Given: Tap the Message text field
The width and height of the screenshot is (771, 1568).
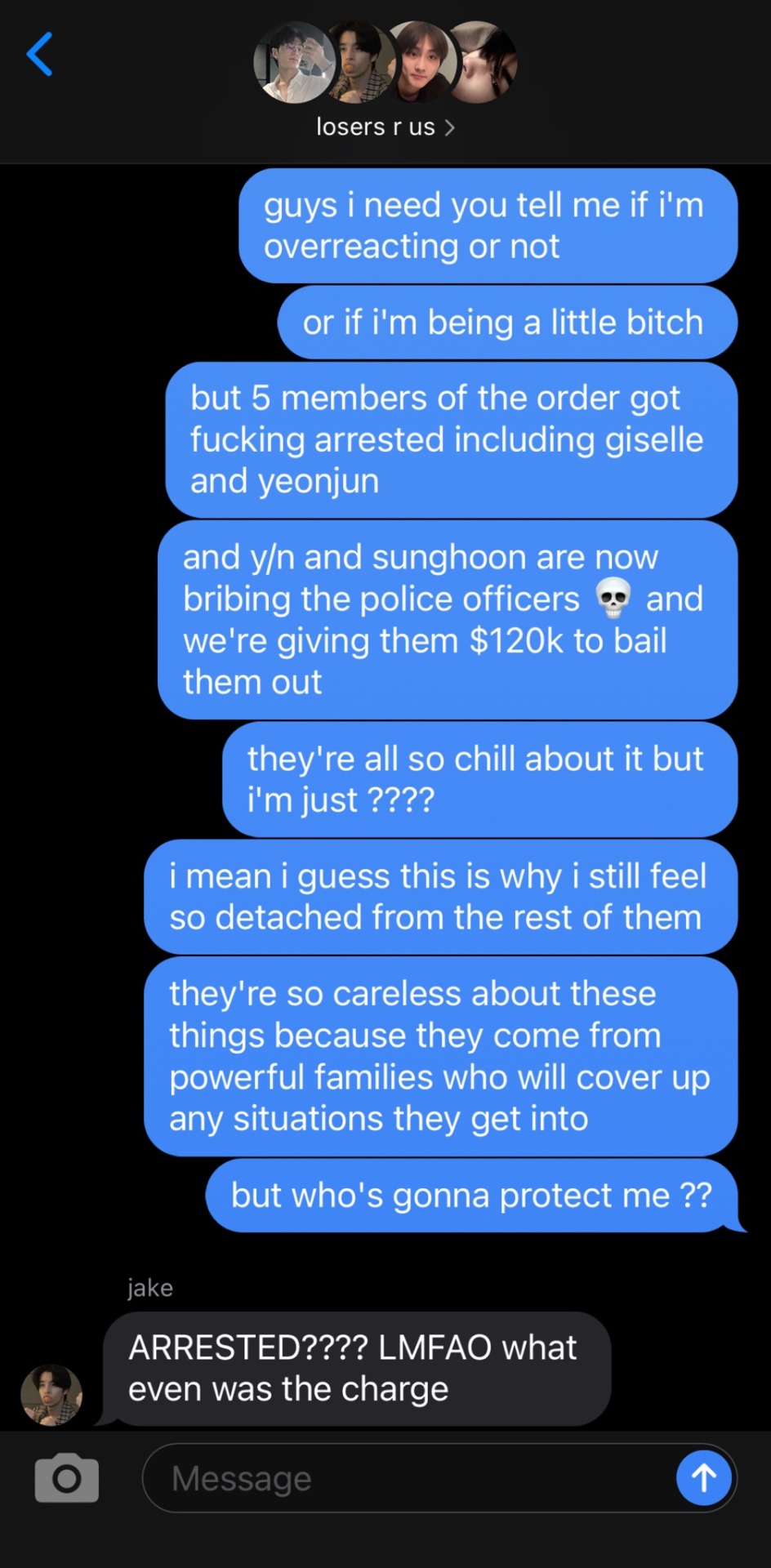Looking at the screenshot, I should [x=408, y=1477].
